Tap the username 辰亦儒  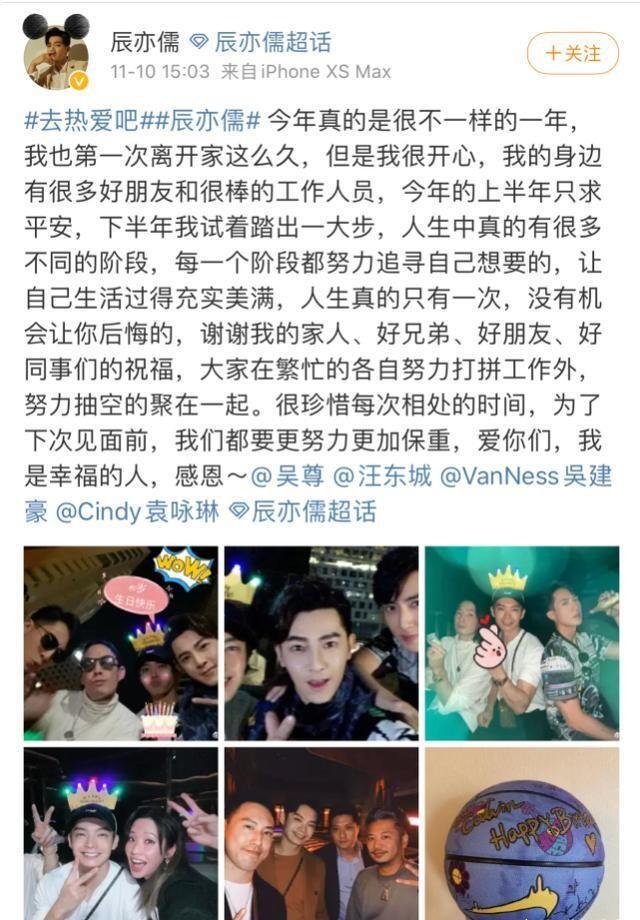[144, 43]
